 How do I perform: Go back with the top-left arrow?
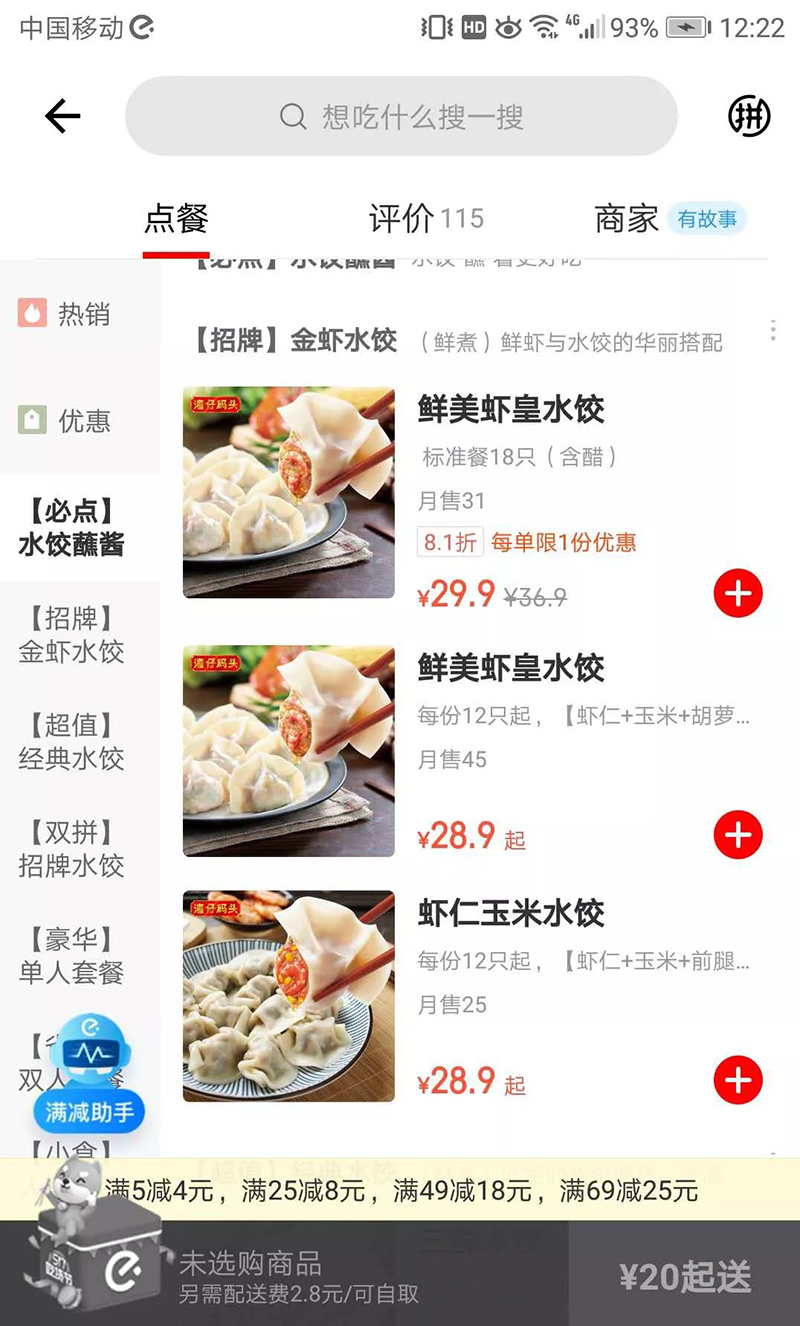click(62, 117)
